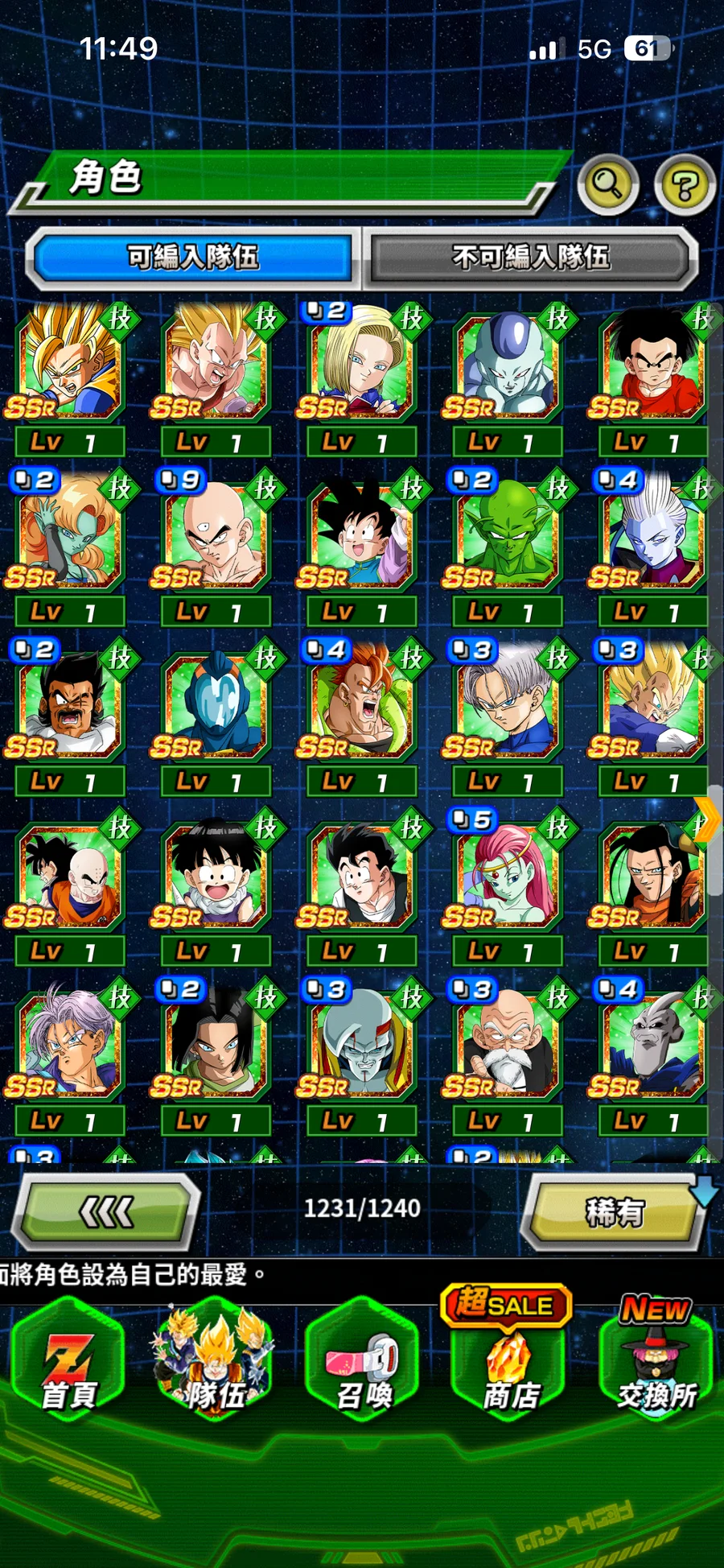
Task: Switch to 可編入隊伍 tab
Action: (192, 258)
